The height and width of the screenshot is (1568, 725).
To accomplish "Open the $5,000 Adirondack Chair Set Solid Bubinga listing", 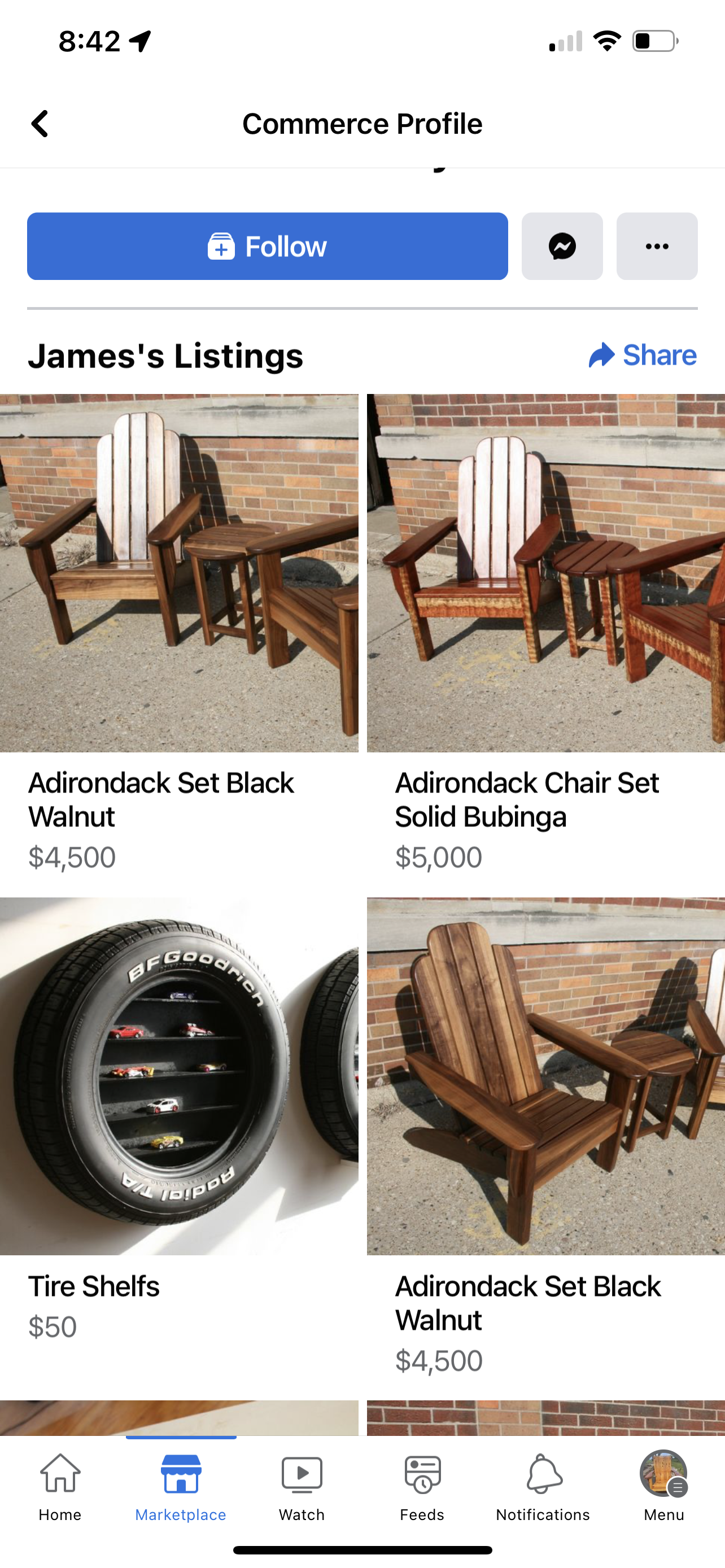I will [x=545, y=633].
